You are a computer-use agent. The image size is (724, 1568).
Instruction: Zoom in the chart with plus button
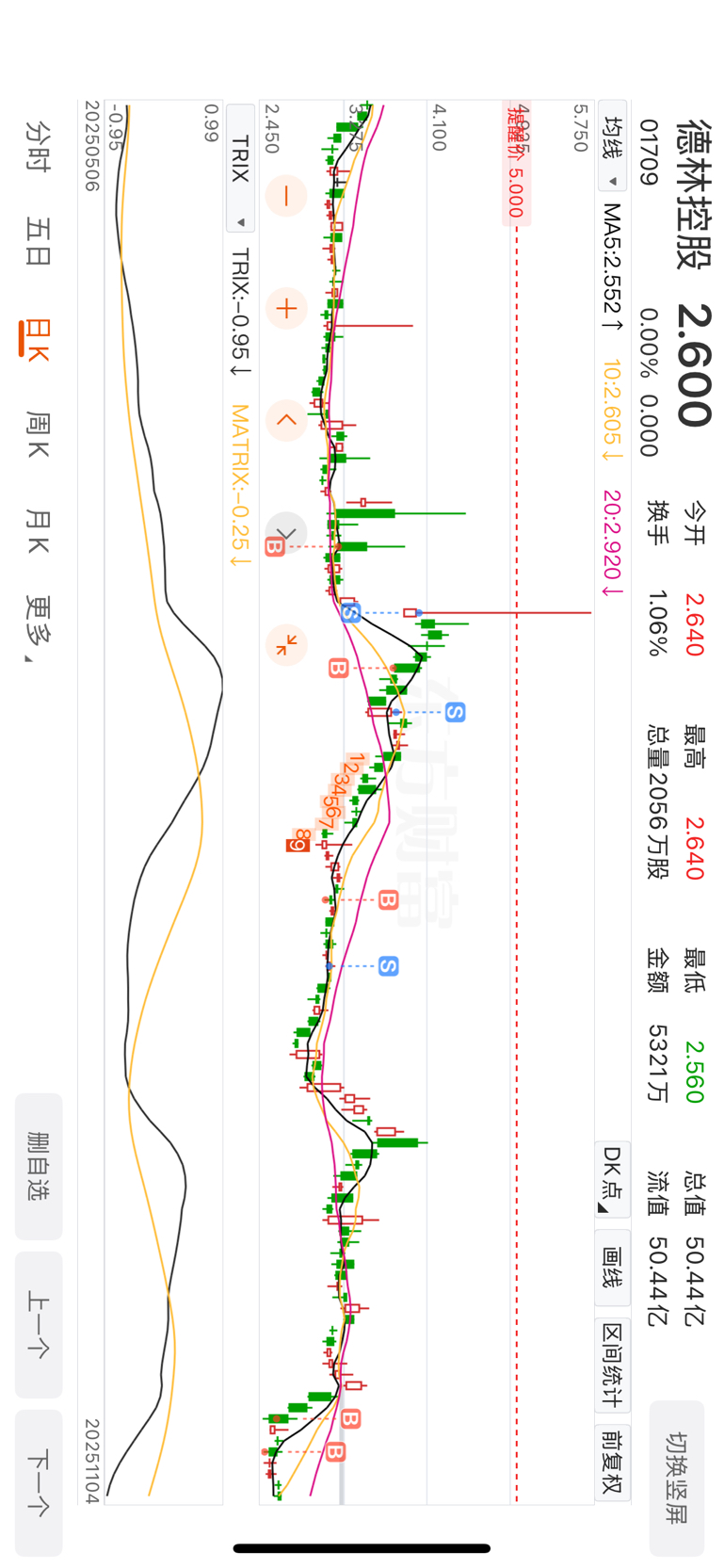click(286, 308)
